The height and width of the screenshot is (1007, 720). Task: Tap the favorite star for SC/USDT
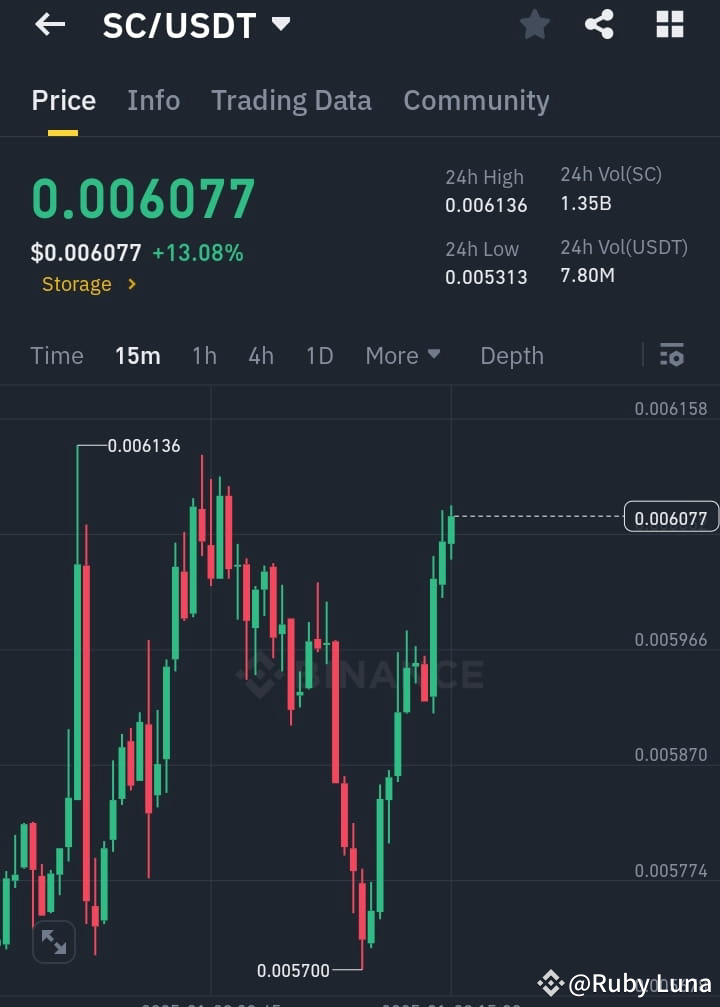coord(534,24)
